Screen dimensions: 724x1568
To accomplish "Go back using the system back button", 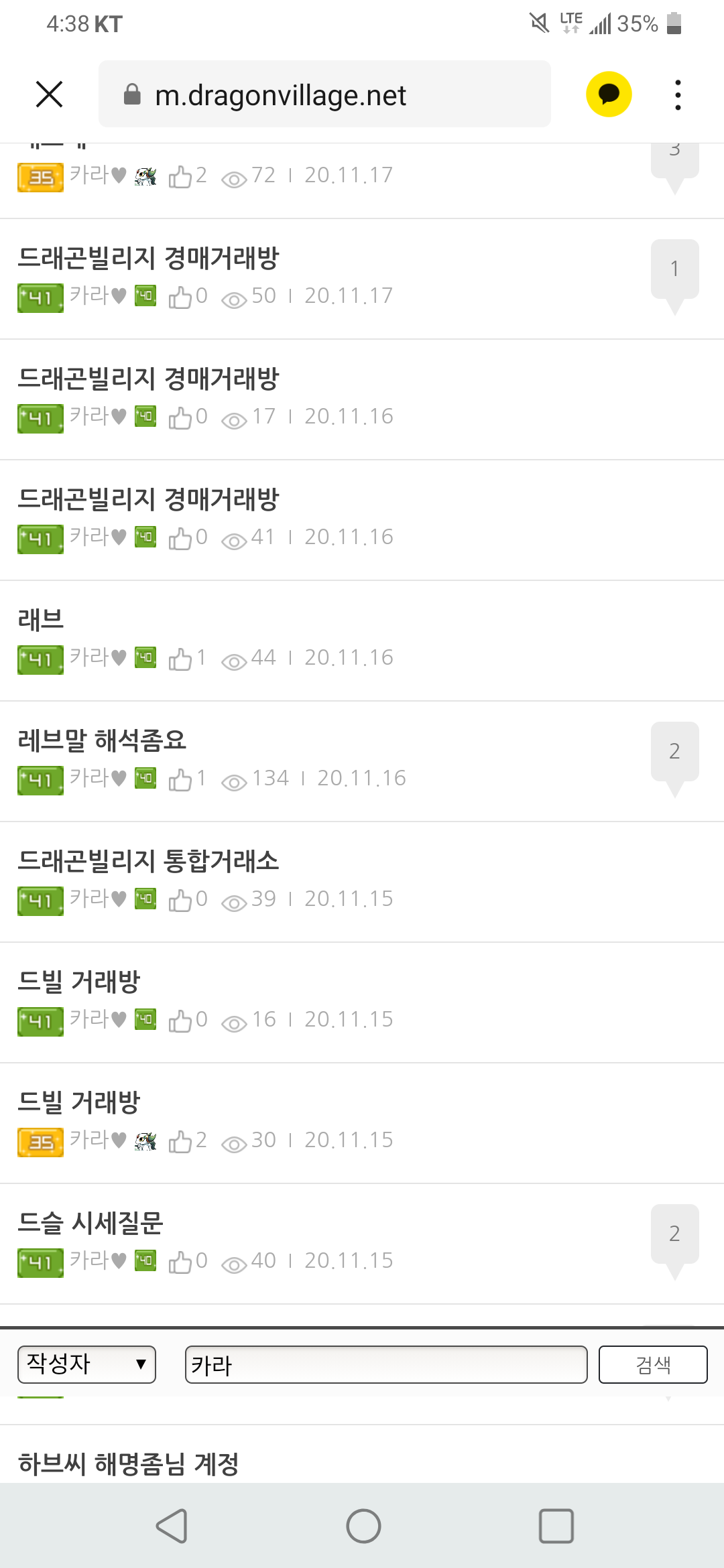I will (172, 1526).
